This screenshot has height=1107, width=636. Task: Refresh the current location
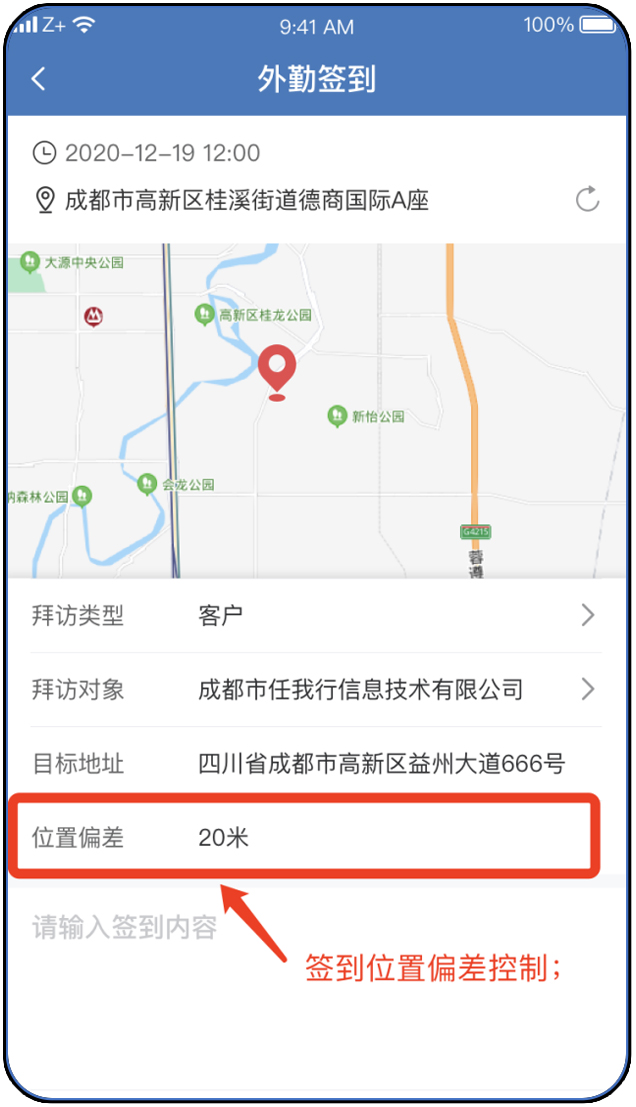[x=588, y=199]
